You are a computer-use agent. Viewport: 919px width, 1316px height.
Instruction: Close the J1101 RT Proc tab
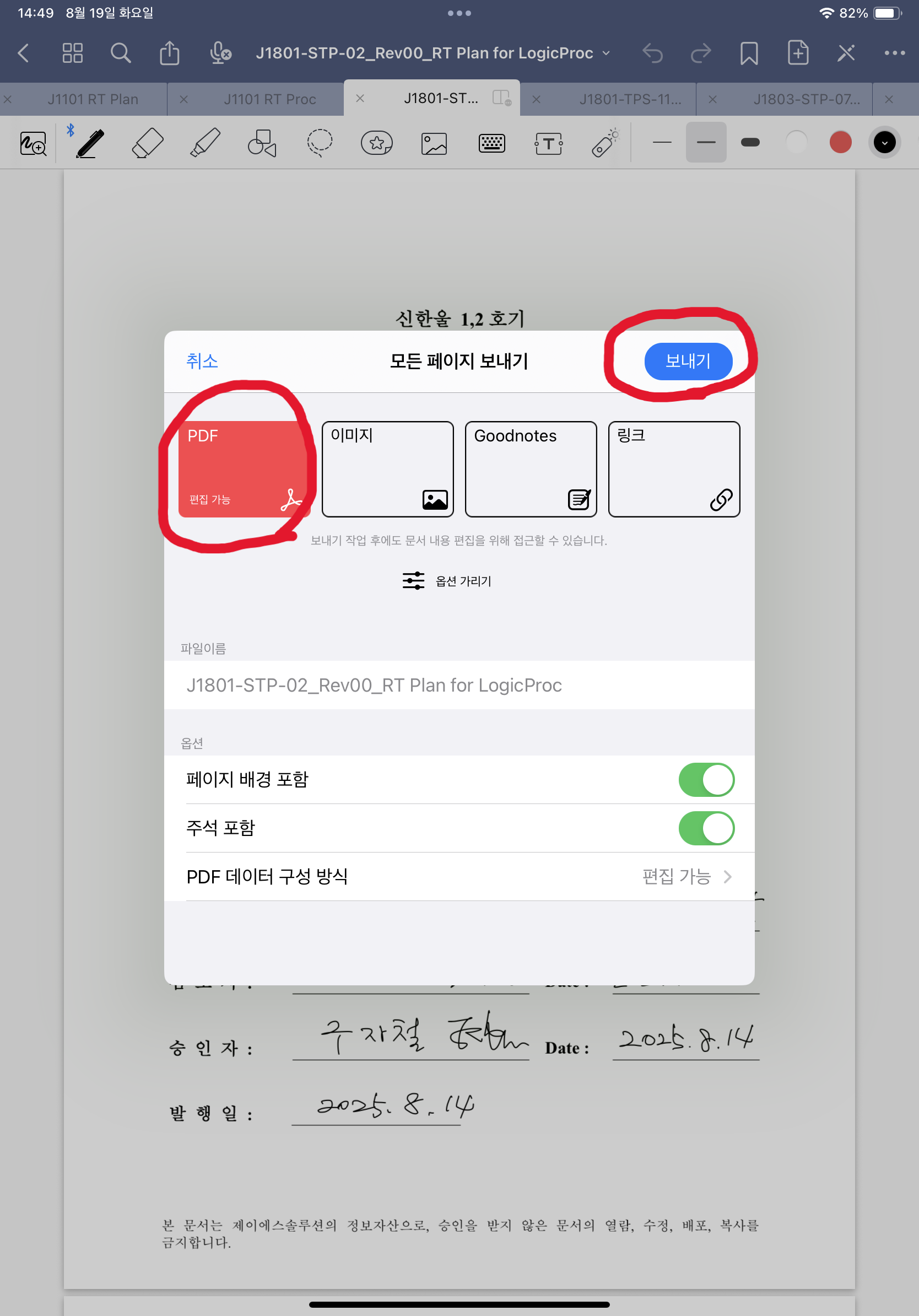[x=184, y=99]
